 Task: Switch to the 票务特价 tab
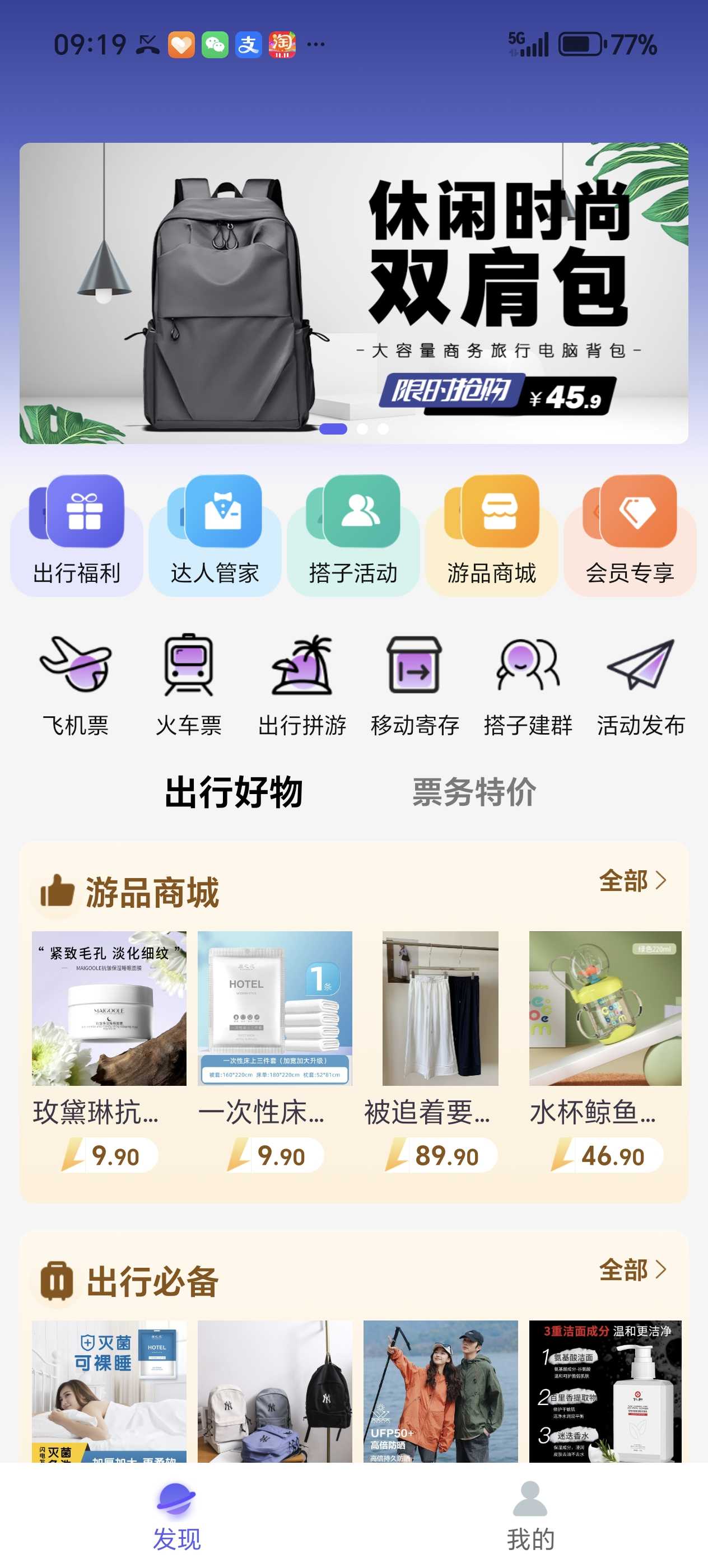click(x=474, y=792)
